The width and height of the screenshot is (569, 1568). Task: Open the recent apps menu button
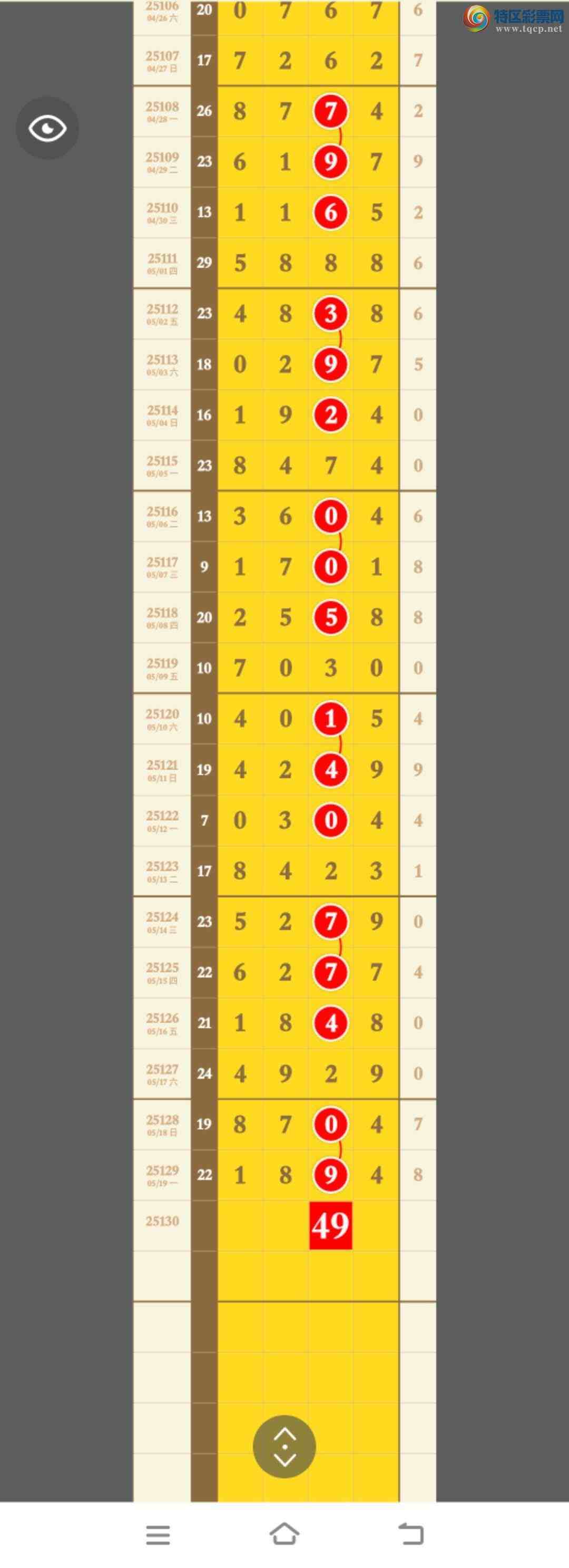158,1535
